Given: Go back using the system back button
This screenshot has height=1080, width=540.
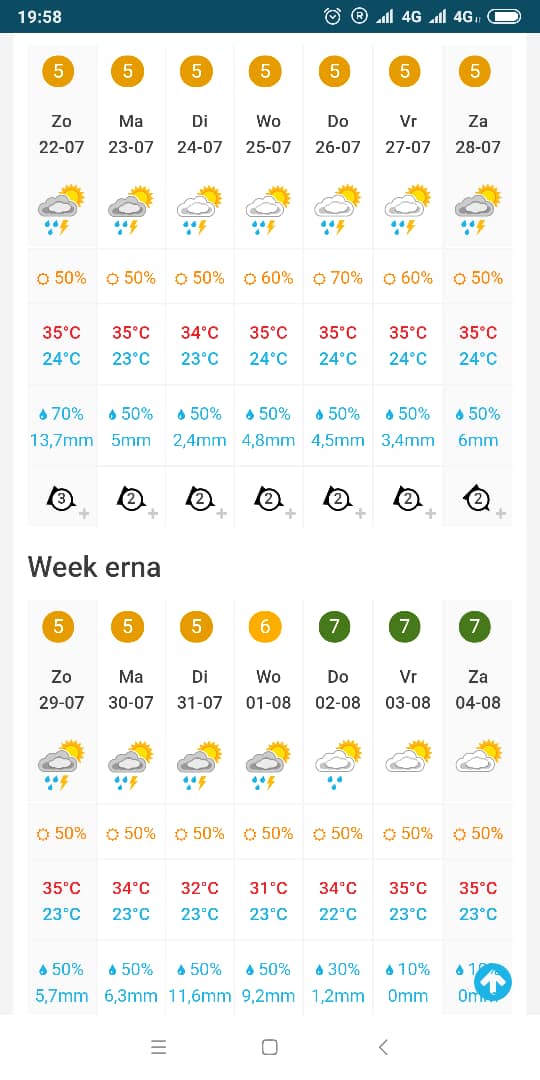Looking at the screenshot, I should pos(383,1048).
